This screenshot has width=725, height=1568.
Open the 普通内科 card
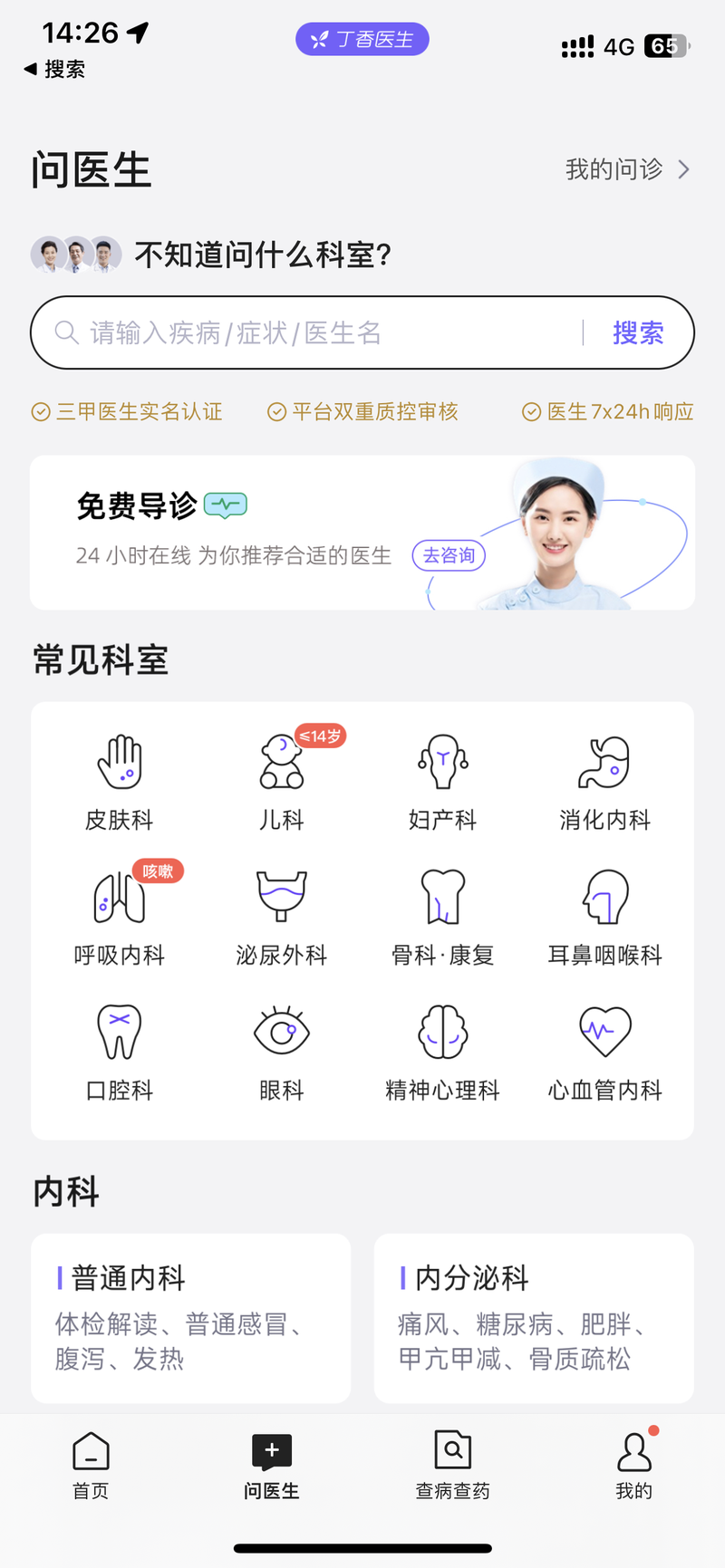(190, 1318)
